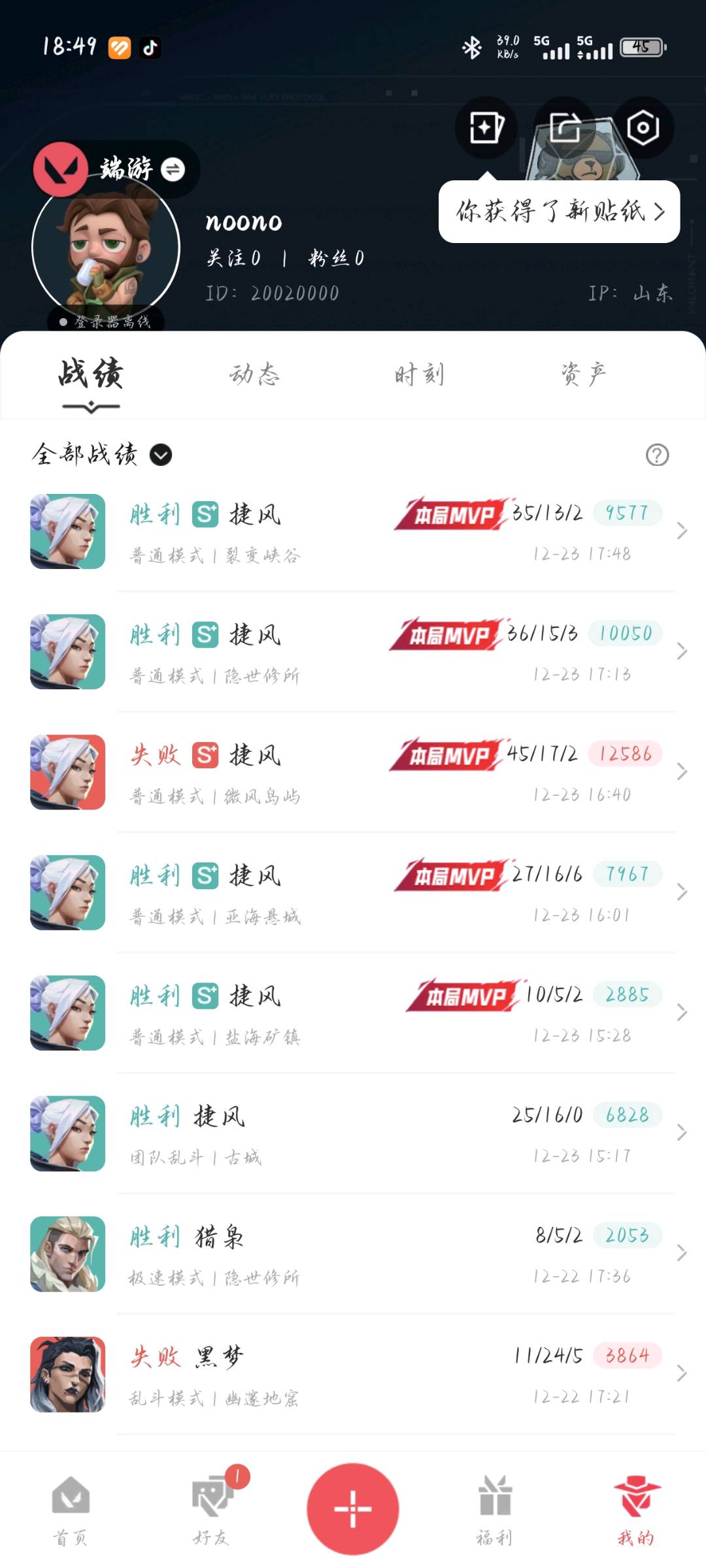Image resolution: width=706 pixels, height=1568 pixels.
Task: Switch to the 资产 tab
Action: pyautogui.click(x=583, y=375)
